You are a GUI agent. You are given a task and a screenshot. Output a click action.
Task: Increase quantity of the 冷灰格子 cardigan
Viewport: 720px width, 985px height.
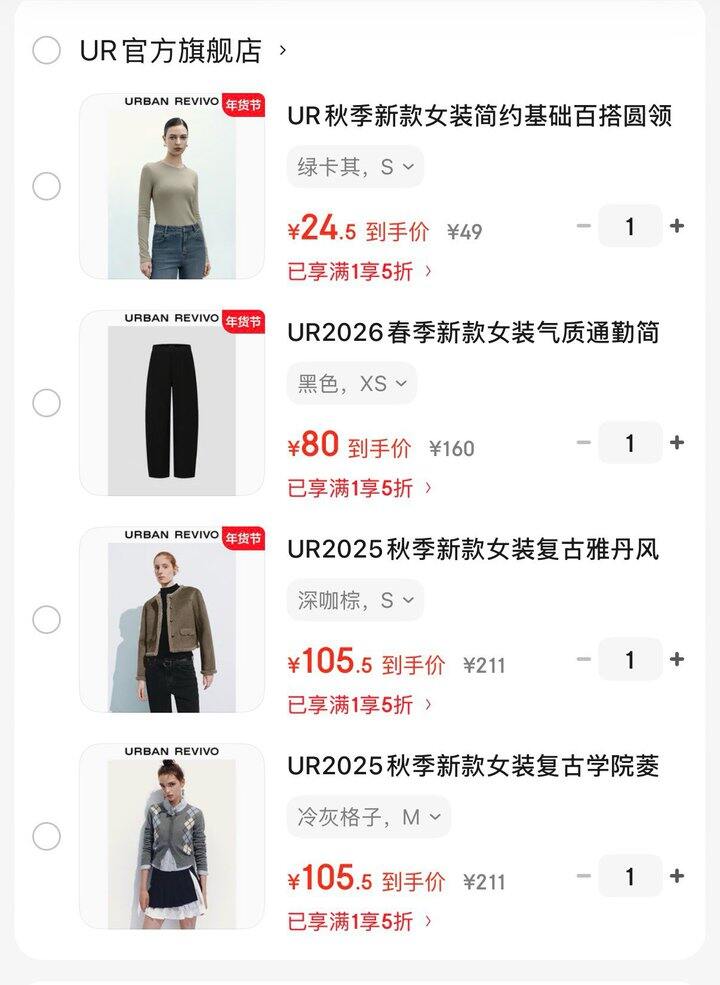click(677, 877)
